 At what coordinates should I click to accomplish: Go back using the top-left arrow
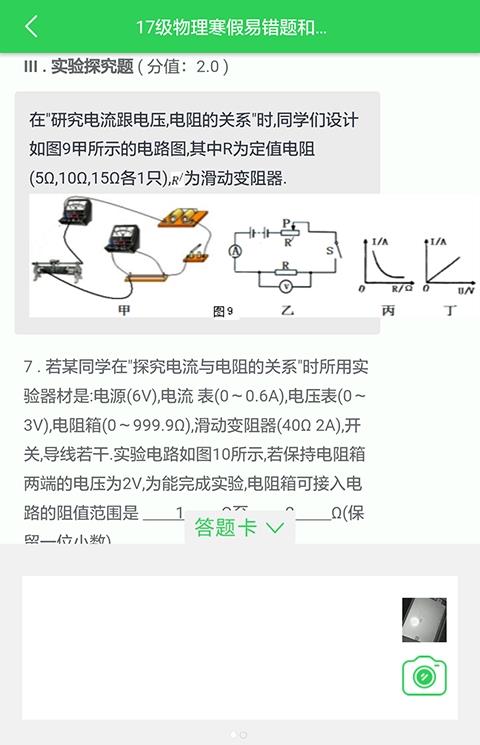tap(31, 27)
